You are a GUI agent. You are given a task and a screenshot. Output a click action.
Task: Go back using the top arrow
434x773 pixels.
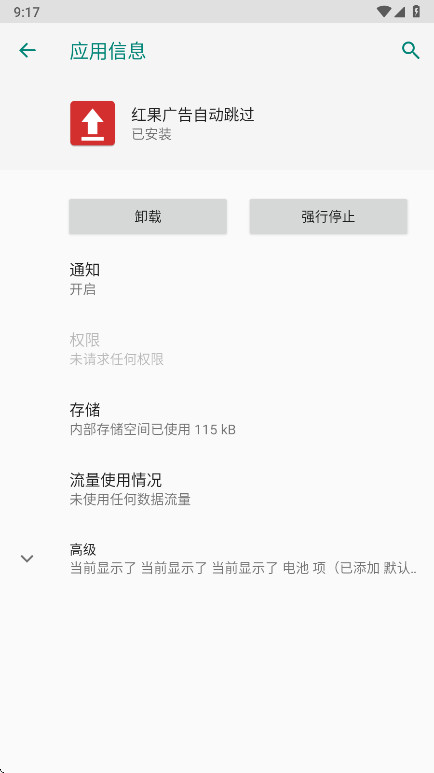point(27,50)
